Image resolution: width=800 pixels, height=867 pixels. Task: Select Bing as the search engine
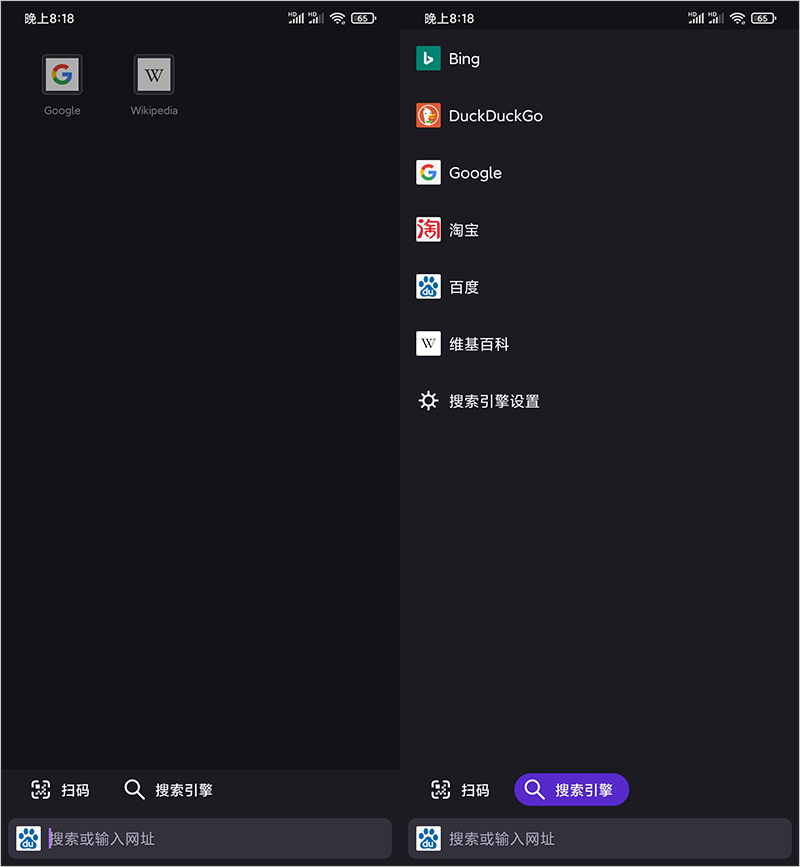pos(463,59)
